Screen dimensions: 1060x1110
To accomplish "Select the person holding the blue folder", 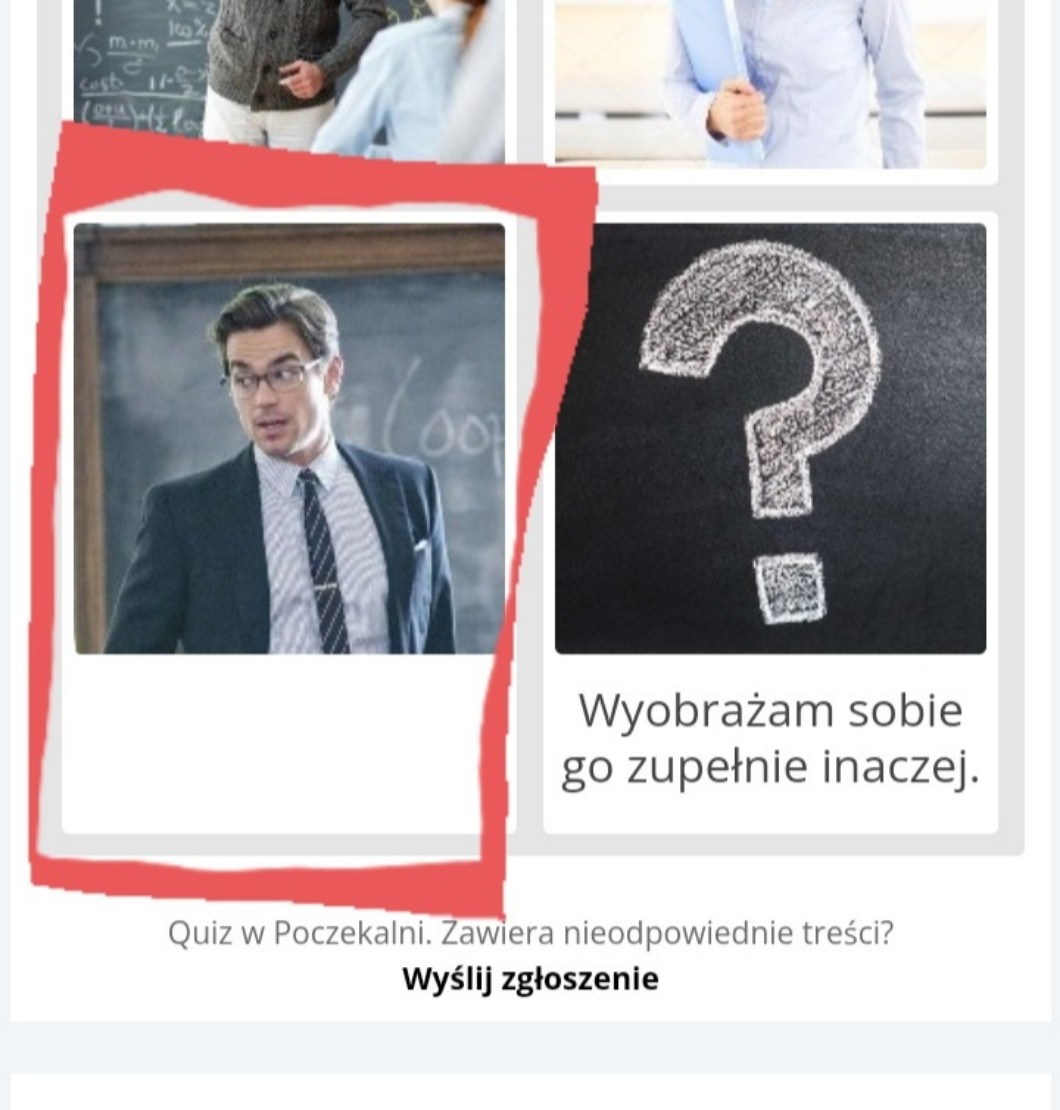I will pos(770,80).
